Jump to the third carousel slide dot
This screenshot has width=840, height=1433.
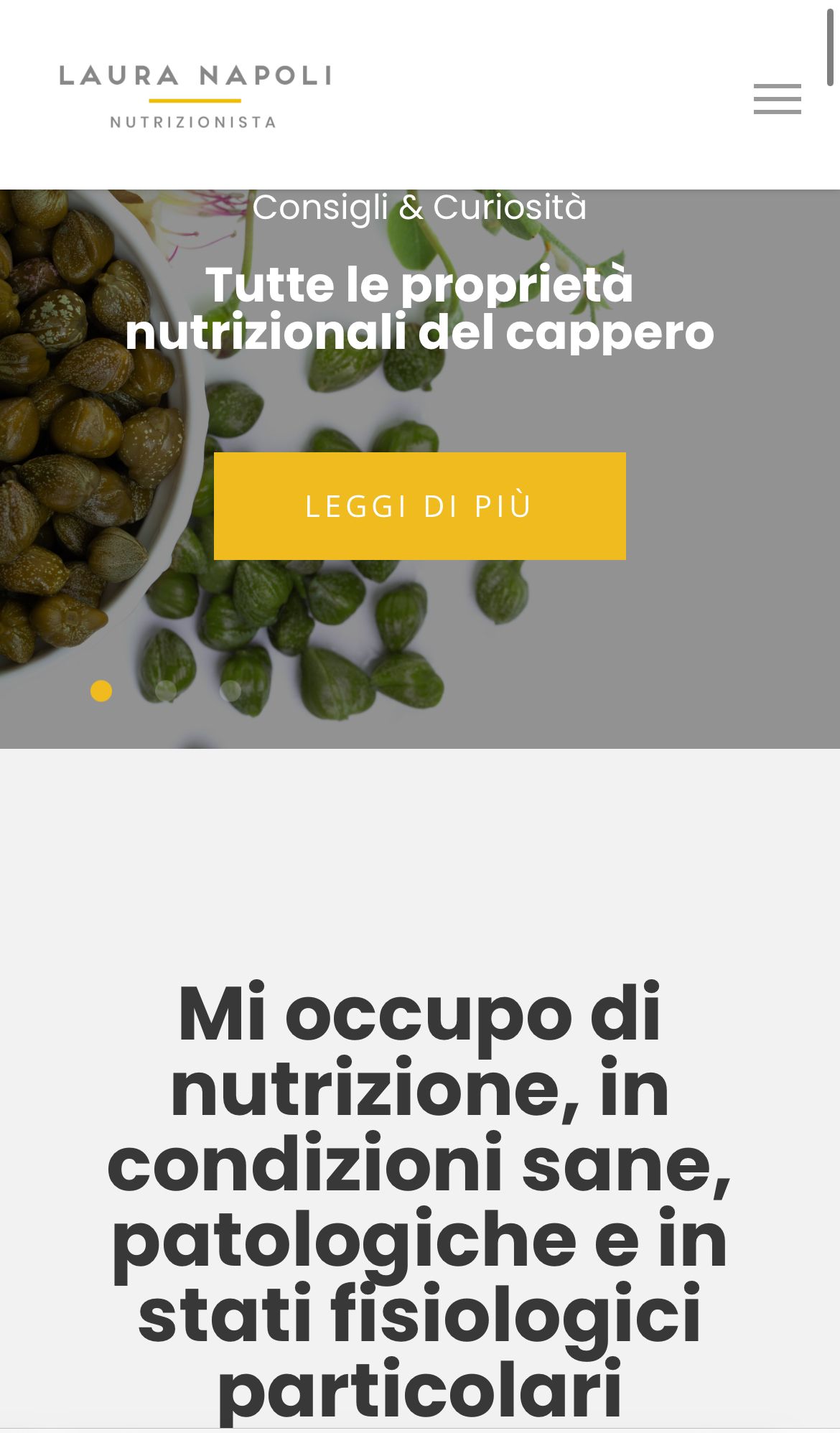click(x=230, y=691)
